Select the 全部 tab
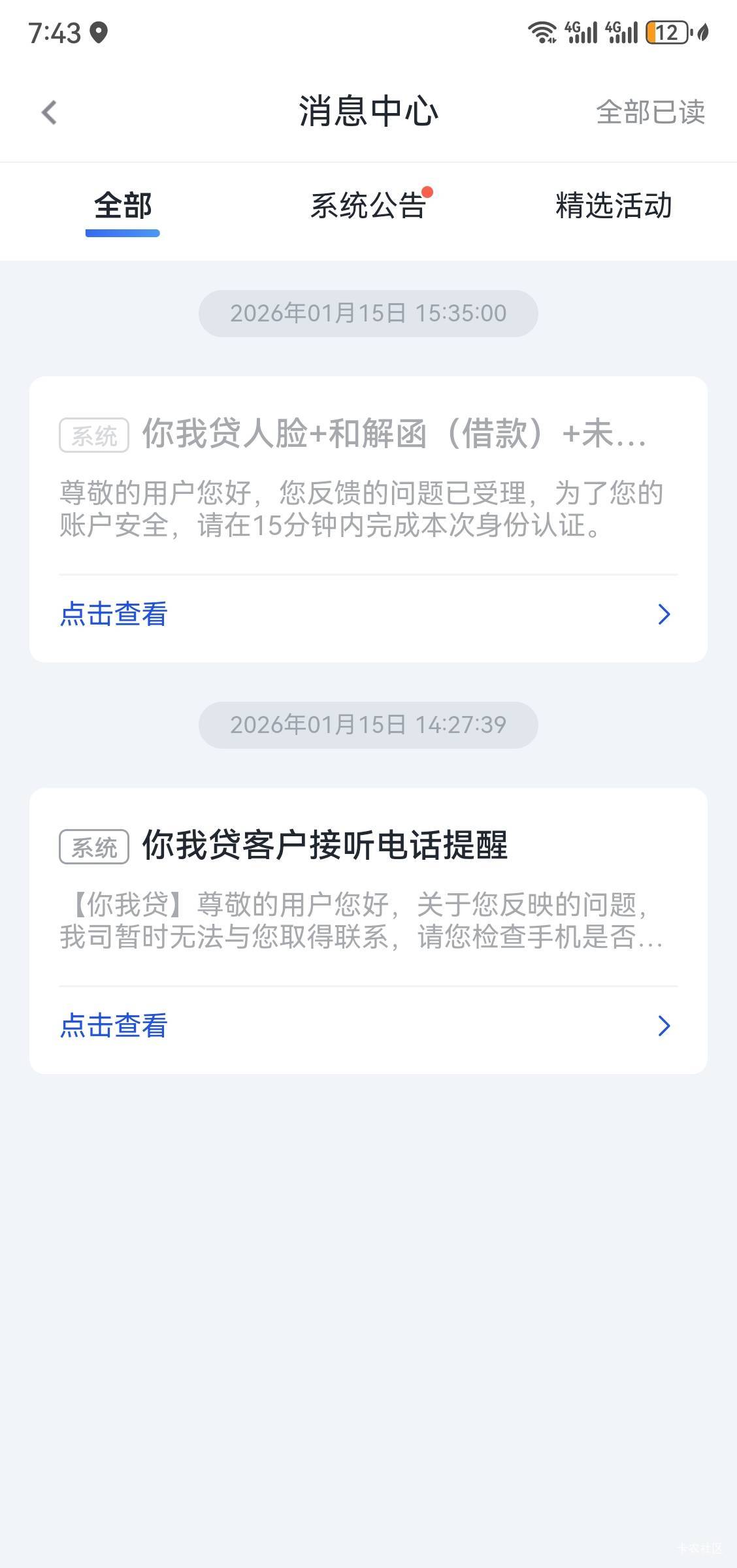Image resolution: width=737 pixels, height=1568 pixels. 123,206
